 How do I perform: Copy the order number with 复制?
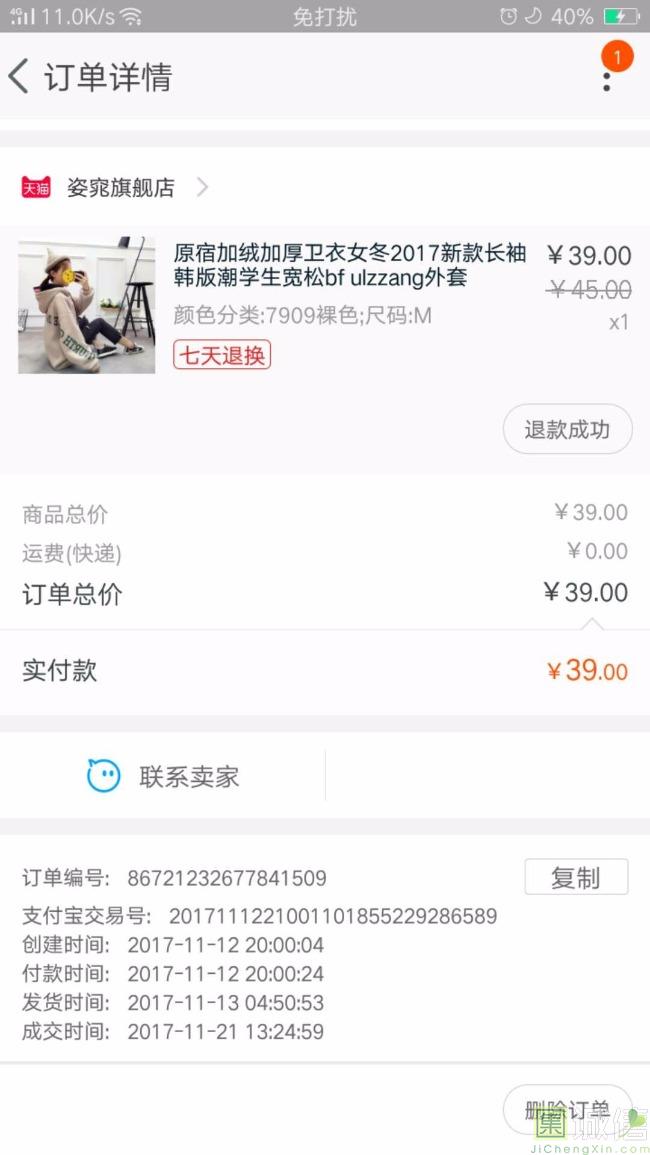click(576, 877)
